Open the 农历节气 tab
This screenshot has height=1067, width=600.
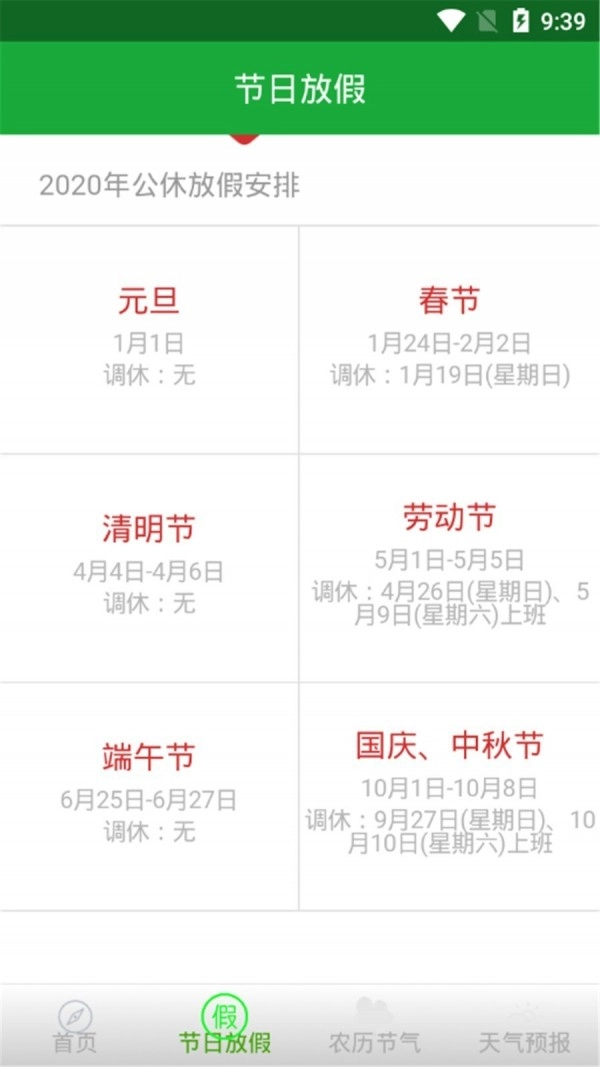[375, 1025]
